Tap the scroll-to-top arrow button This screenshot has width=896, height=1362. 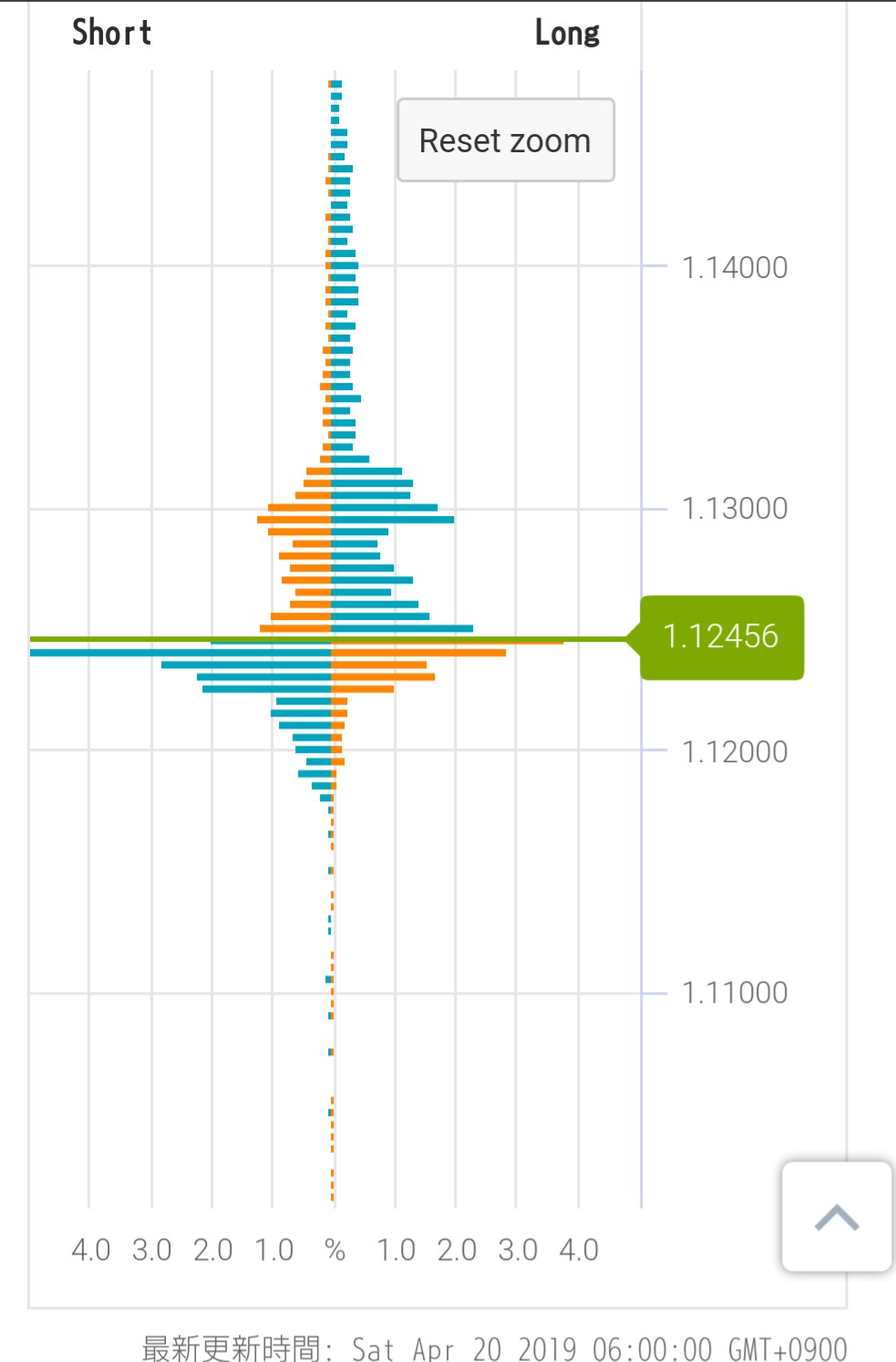pos(836,1216)
